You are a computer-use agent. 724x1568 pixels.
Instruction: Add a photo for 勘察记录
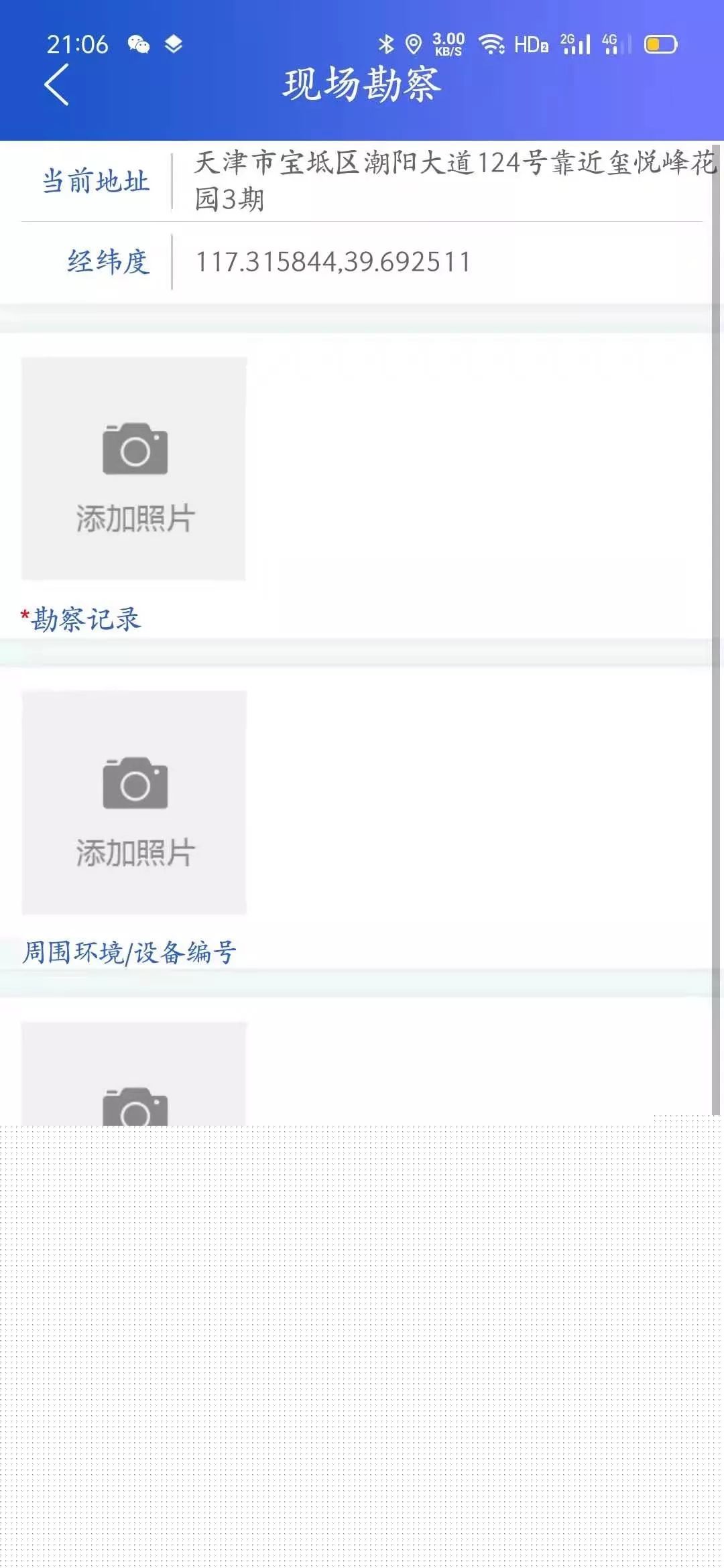[x=134, y=468]
